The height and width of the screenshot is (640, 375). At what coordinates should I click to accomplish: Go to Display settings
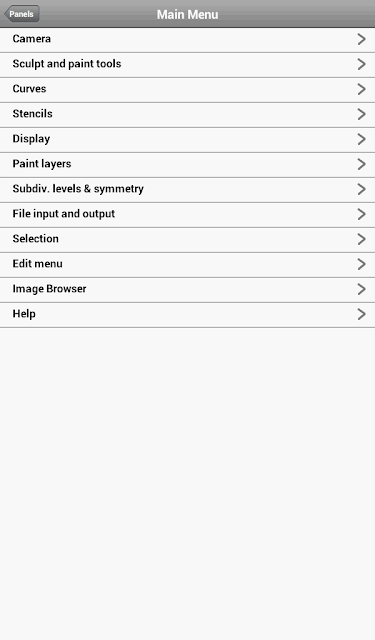tap(187, 140)
